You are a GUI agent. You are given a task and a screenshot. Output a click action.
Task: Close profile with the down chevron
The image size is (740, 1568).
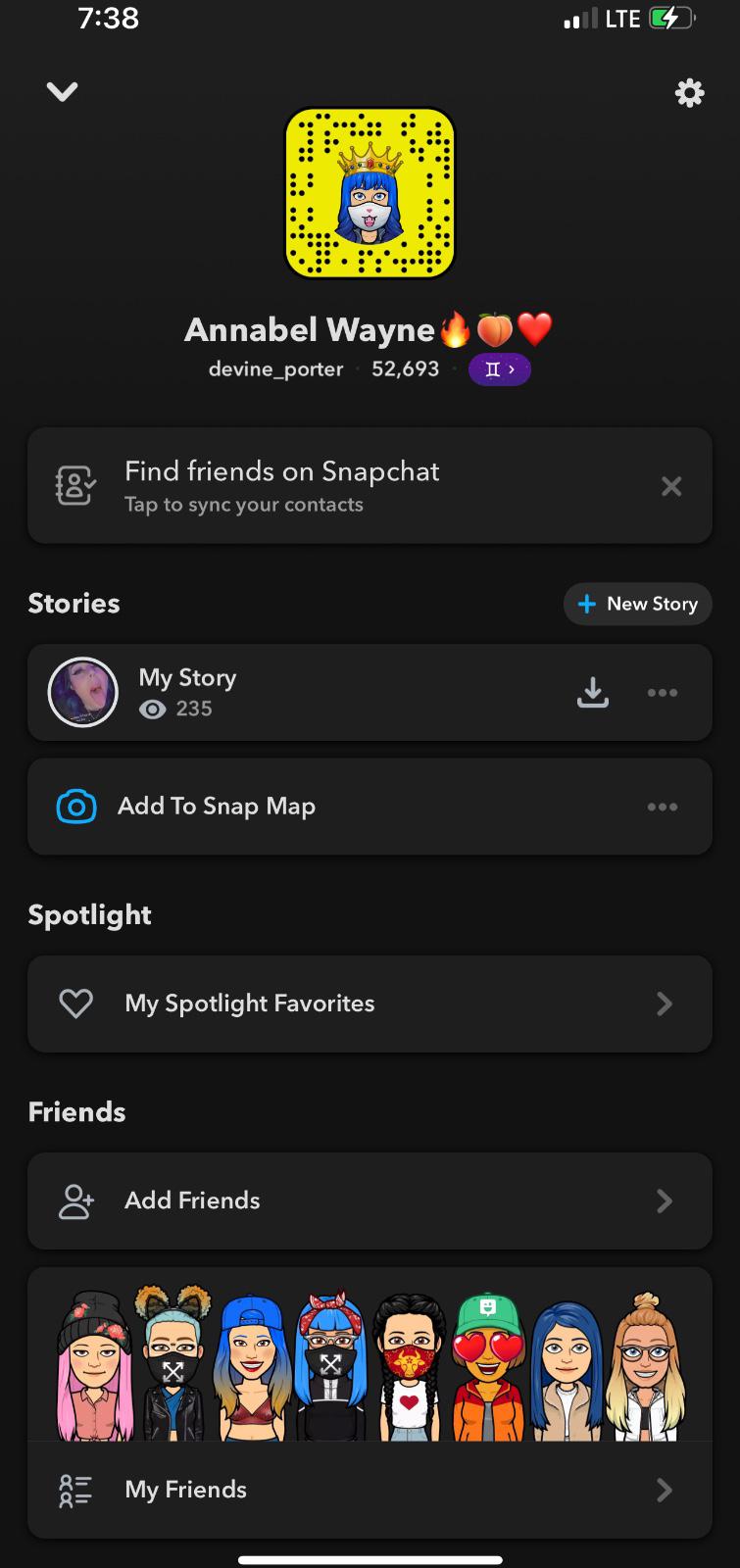tap(62, 92)
